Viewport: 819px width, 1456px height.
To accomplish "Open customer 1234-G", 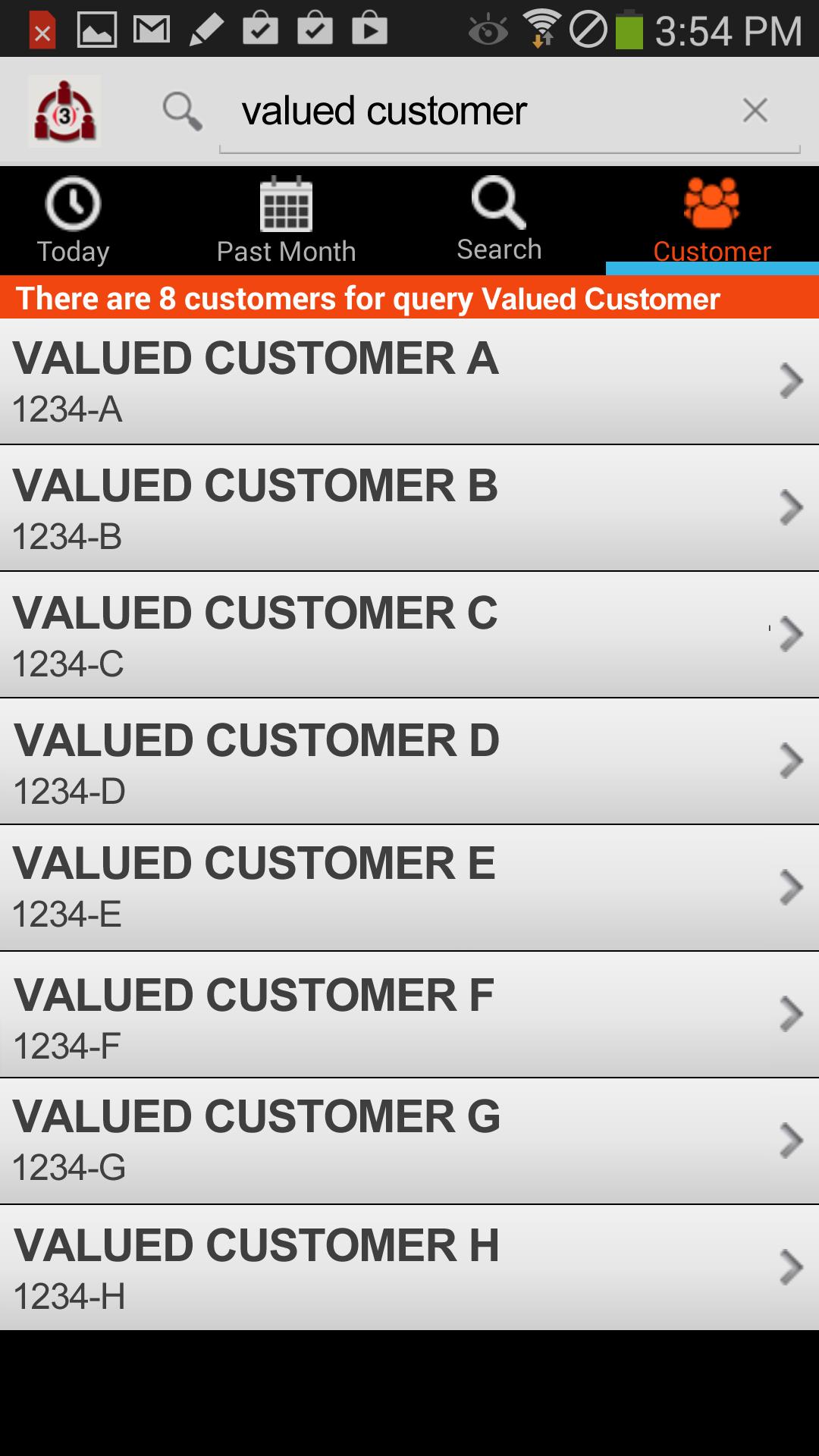I will (409, 1141).
